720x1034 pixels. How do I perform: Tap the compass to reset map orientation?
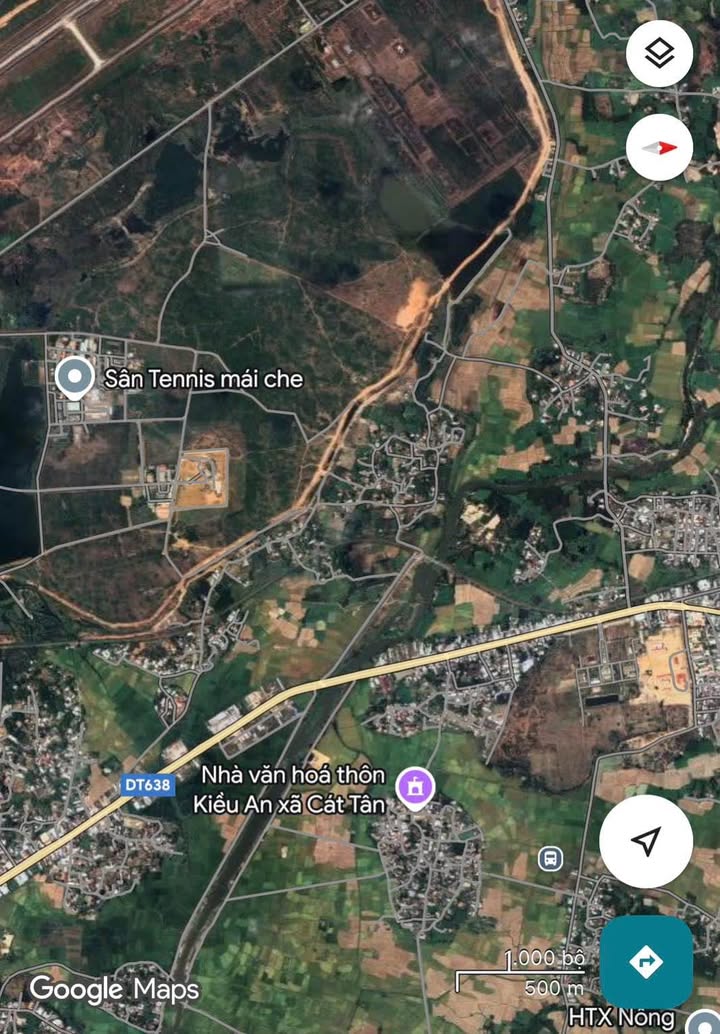pos(659,147)
